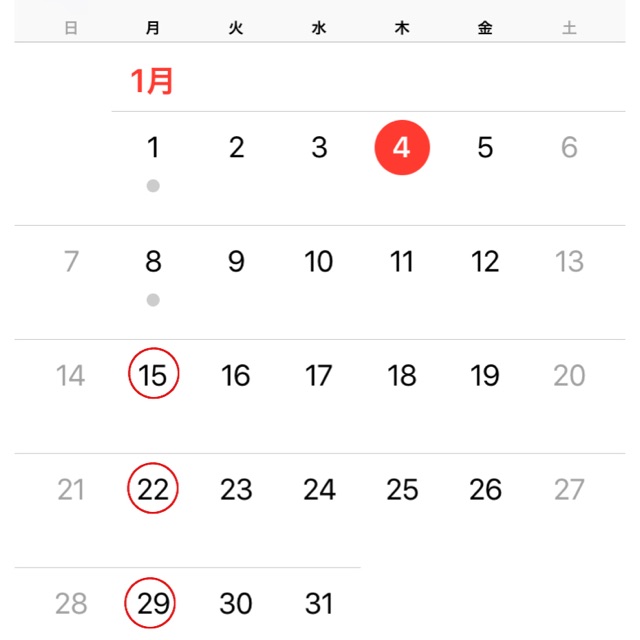Pick Tuesday January 9
The width and height of the screenshot is (640, 640).
pos(236,263)
